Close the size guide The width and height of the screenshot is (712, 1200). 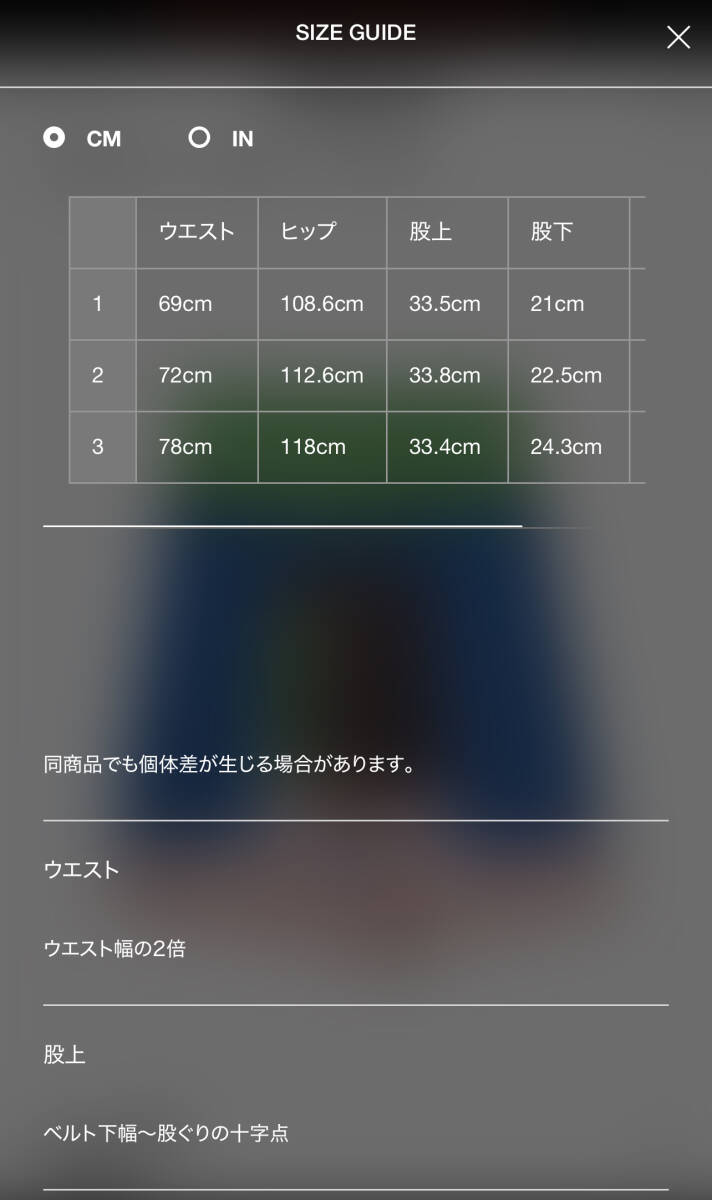678,38
